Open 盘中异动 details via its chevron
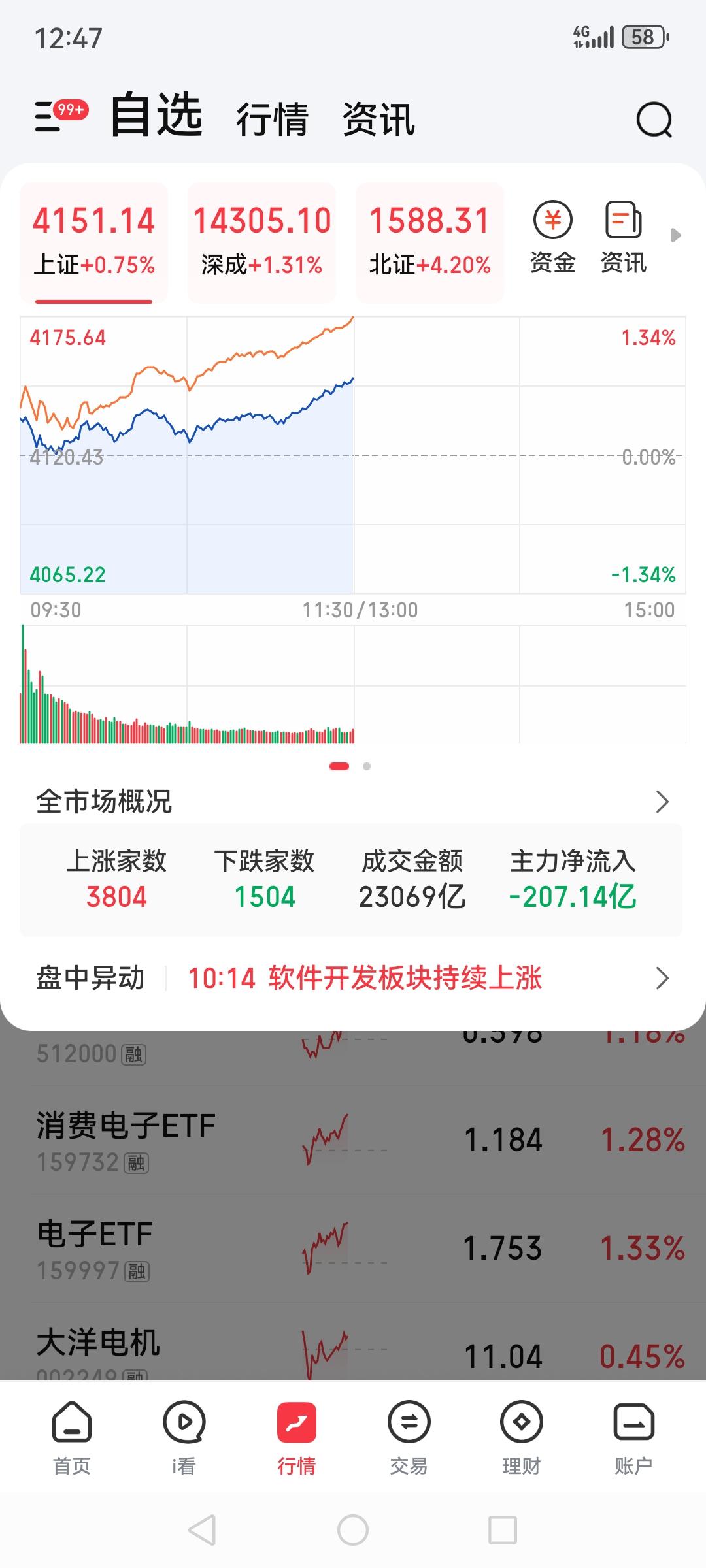The width and height of the screenshot is (706, 1568). (x=662, y=977)
